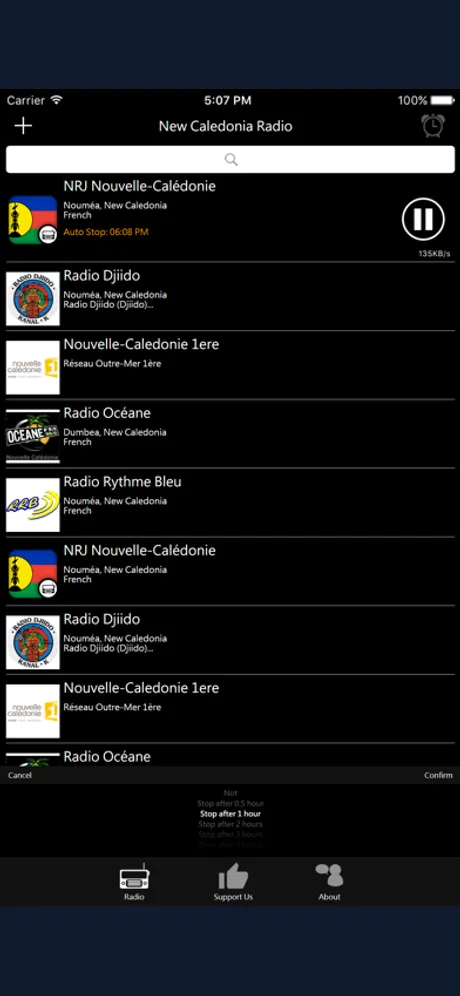Viewport: 460px width, 996px height.
Task: Switch to the Radio tab
Action: coord(134,882)
